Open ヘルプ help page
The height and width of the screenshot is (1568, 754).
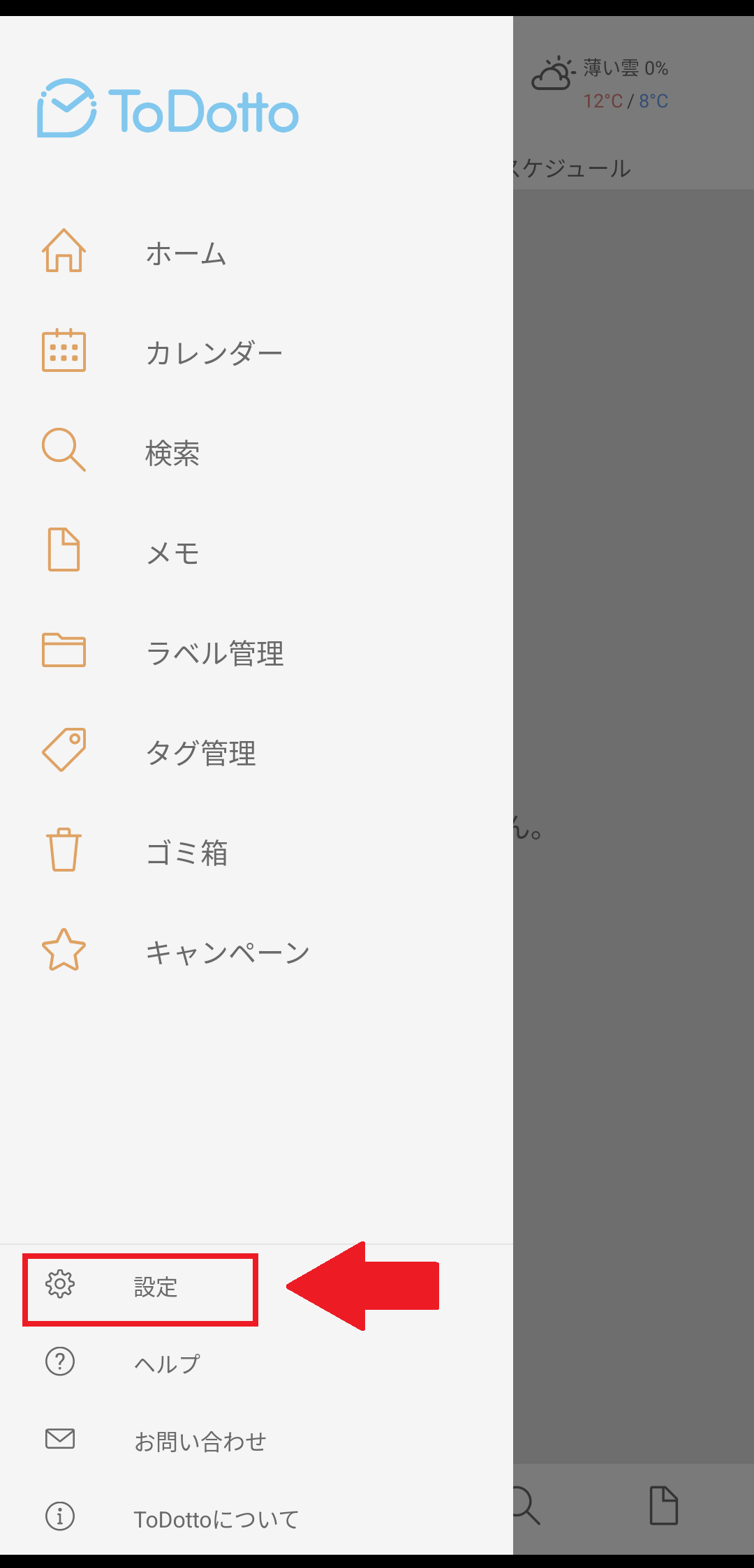[x=256, y=1363]
